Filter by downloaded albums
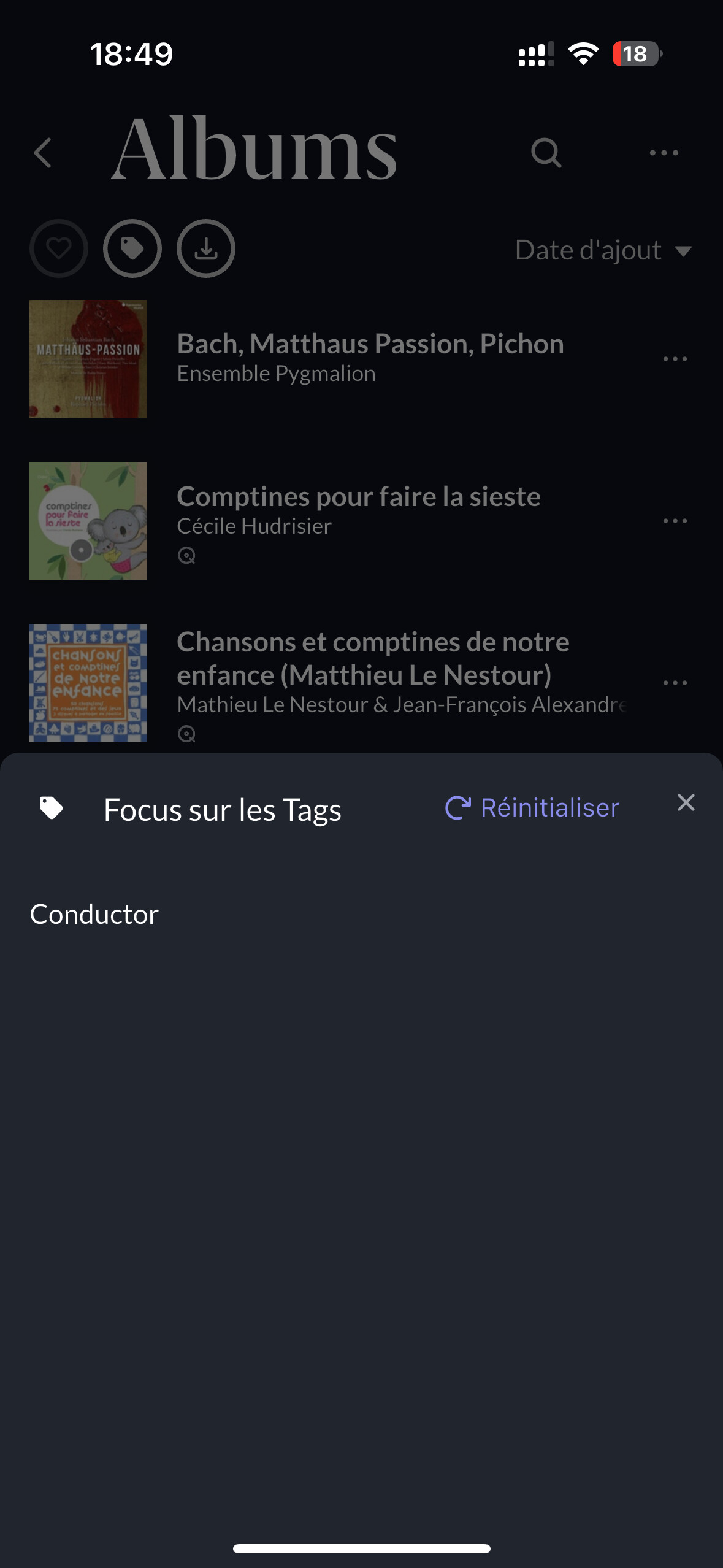723x1568 pixels. (206, 248)
